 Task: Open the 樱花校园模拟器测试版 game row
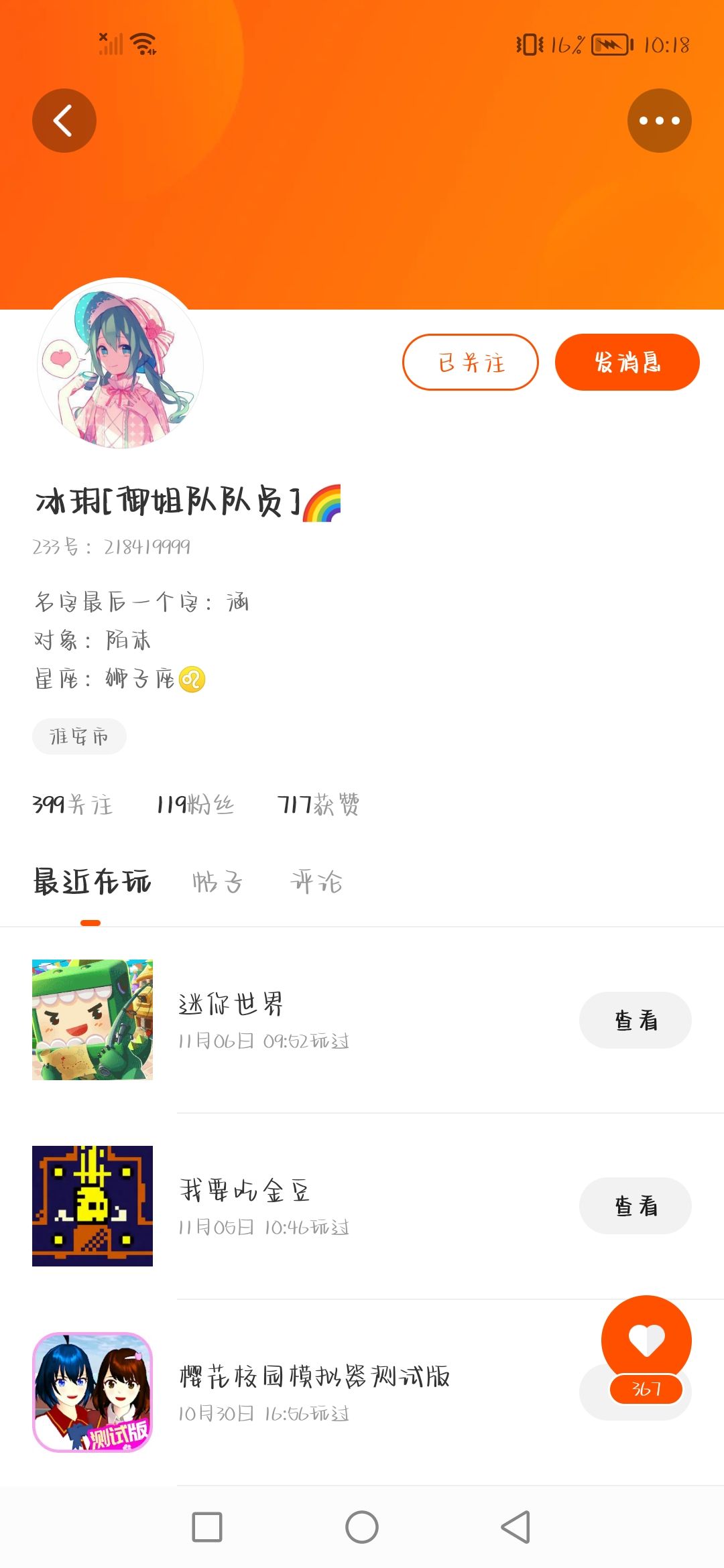tap(314, 1391)
